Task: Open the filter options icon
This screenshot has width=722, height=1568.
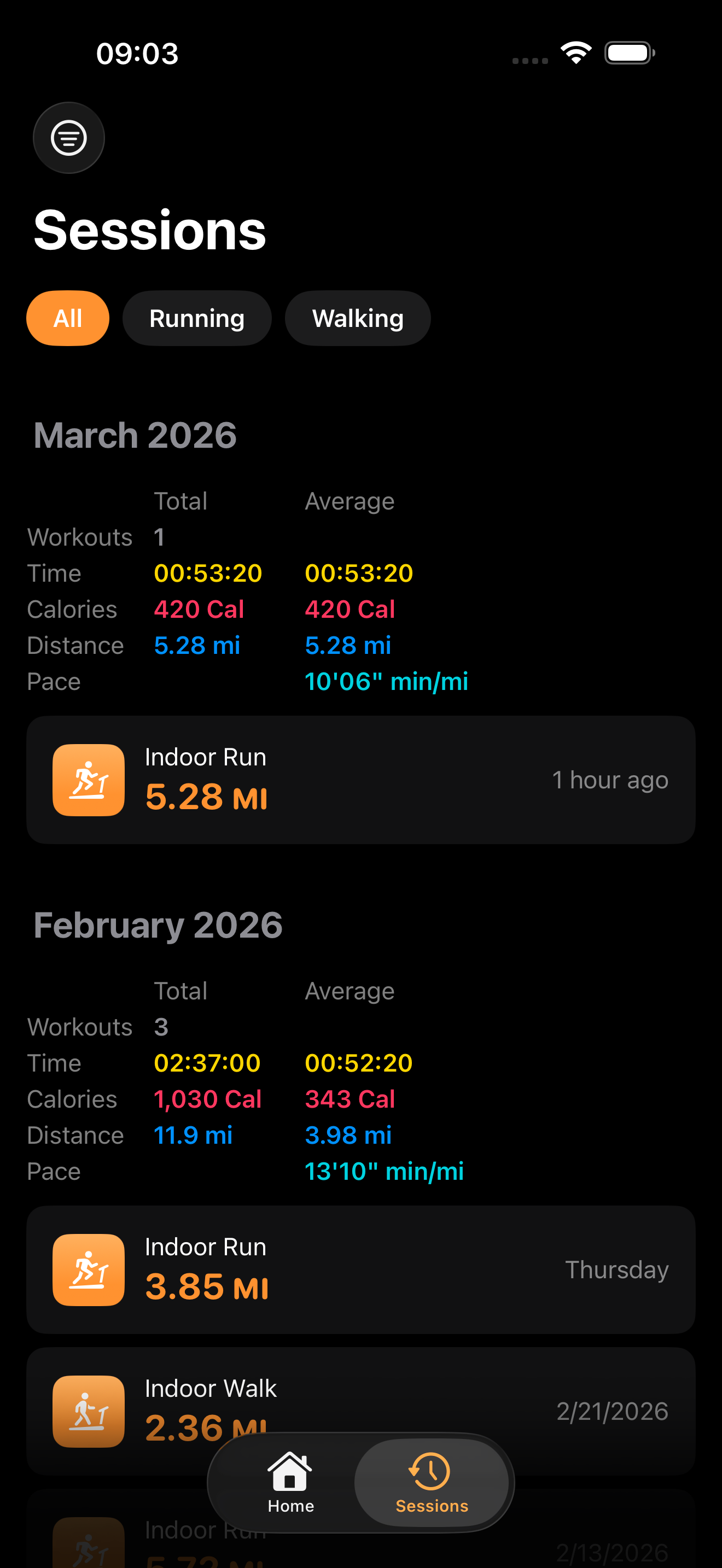Action: 68,138
